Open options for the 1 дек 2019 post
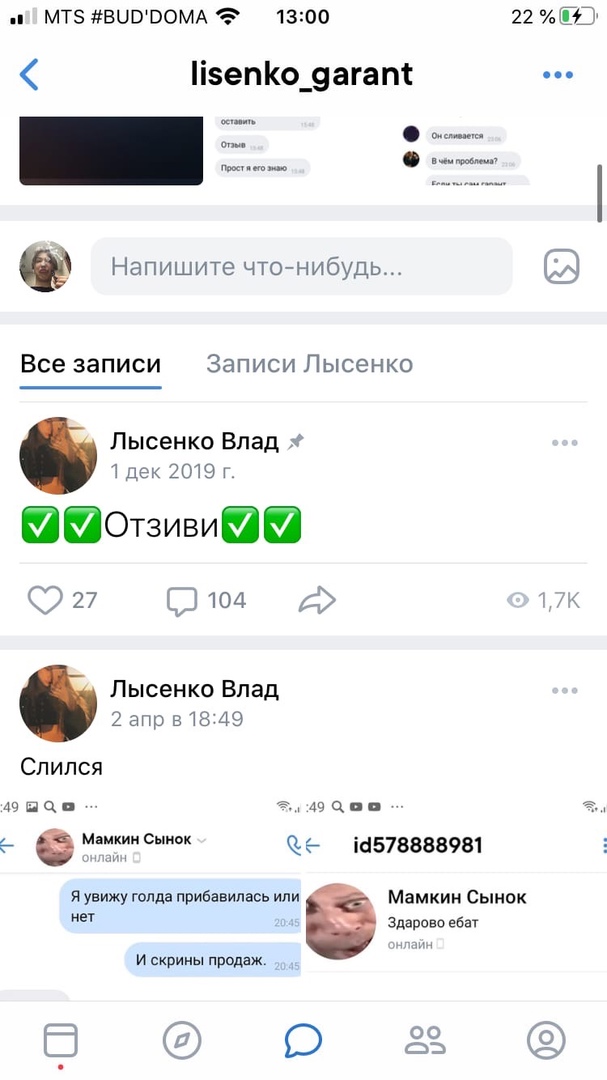 (564, 443)
